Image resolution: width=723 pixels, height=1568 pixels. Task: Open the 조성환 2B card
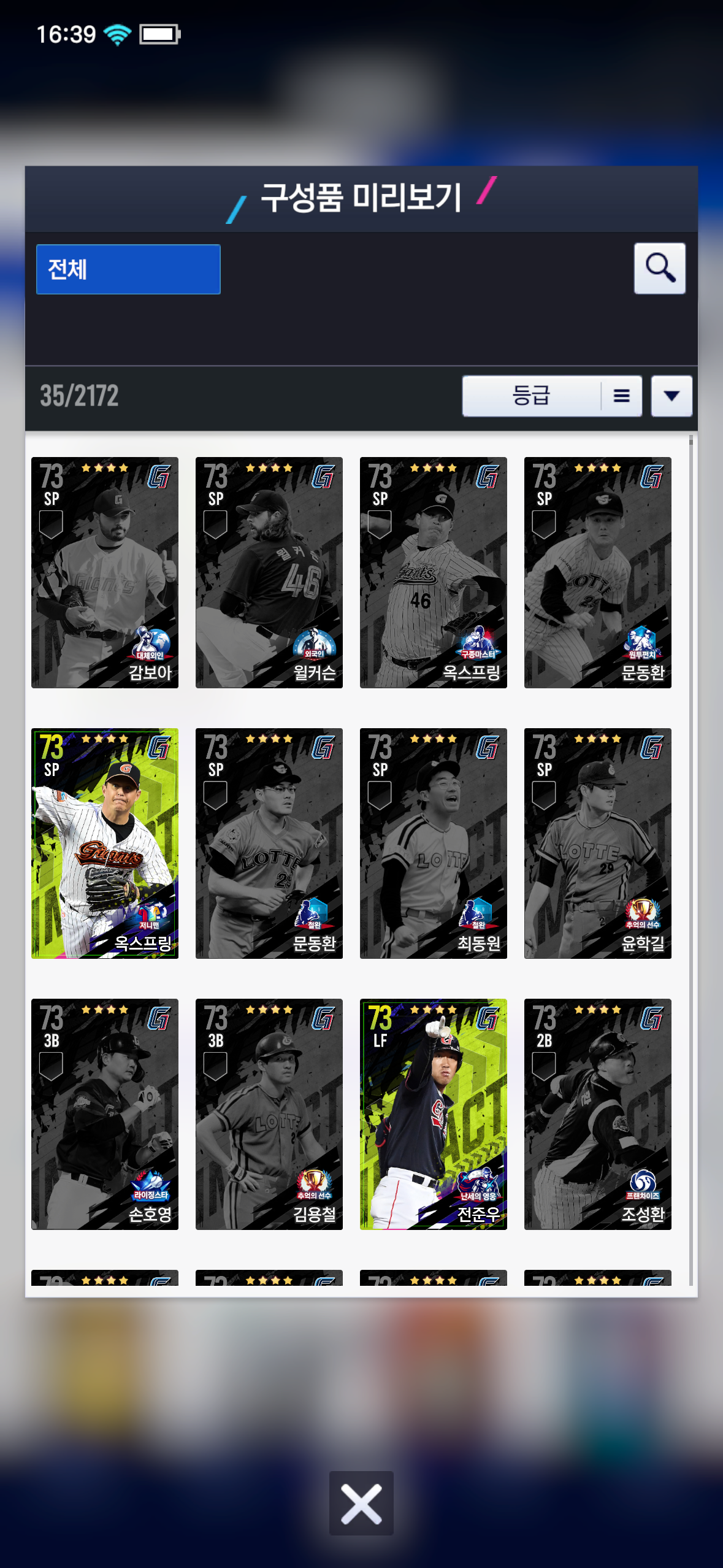click(598, 1114)
